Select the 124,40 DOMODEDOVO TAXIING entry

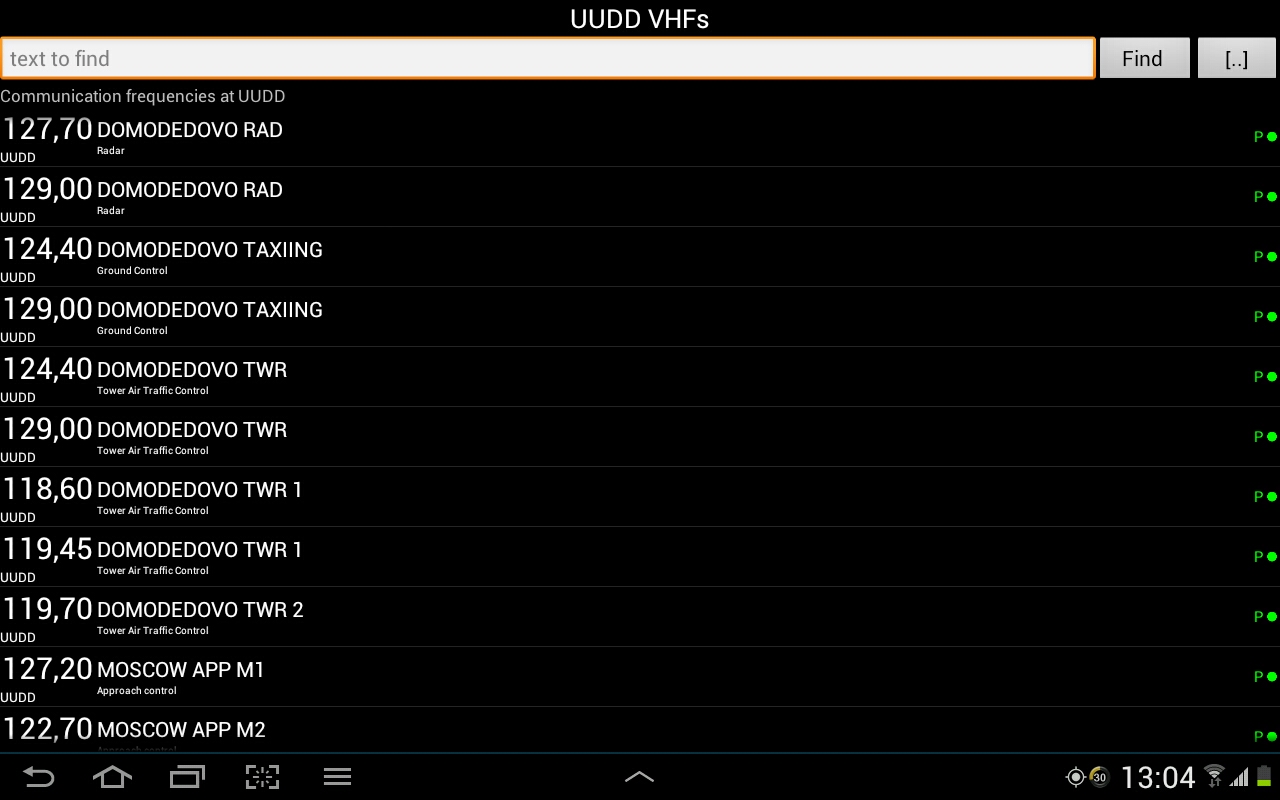(640, 257)
